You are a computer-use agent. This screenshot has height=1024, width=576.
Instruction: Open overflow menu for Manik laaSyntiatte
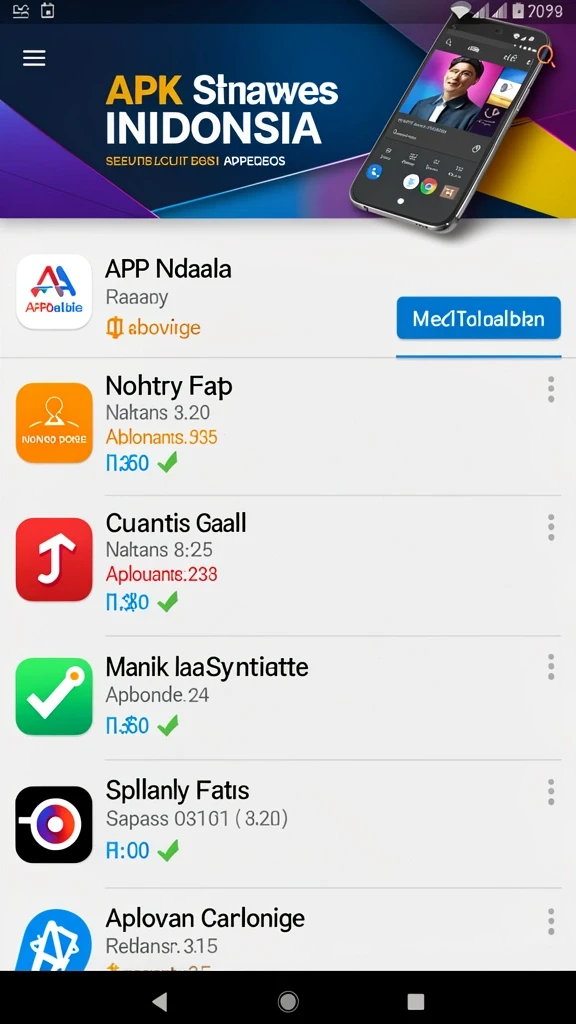pyautogui.click(x=551, y=667)
